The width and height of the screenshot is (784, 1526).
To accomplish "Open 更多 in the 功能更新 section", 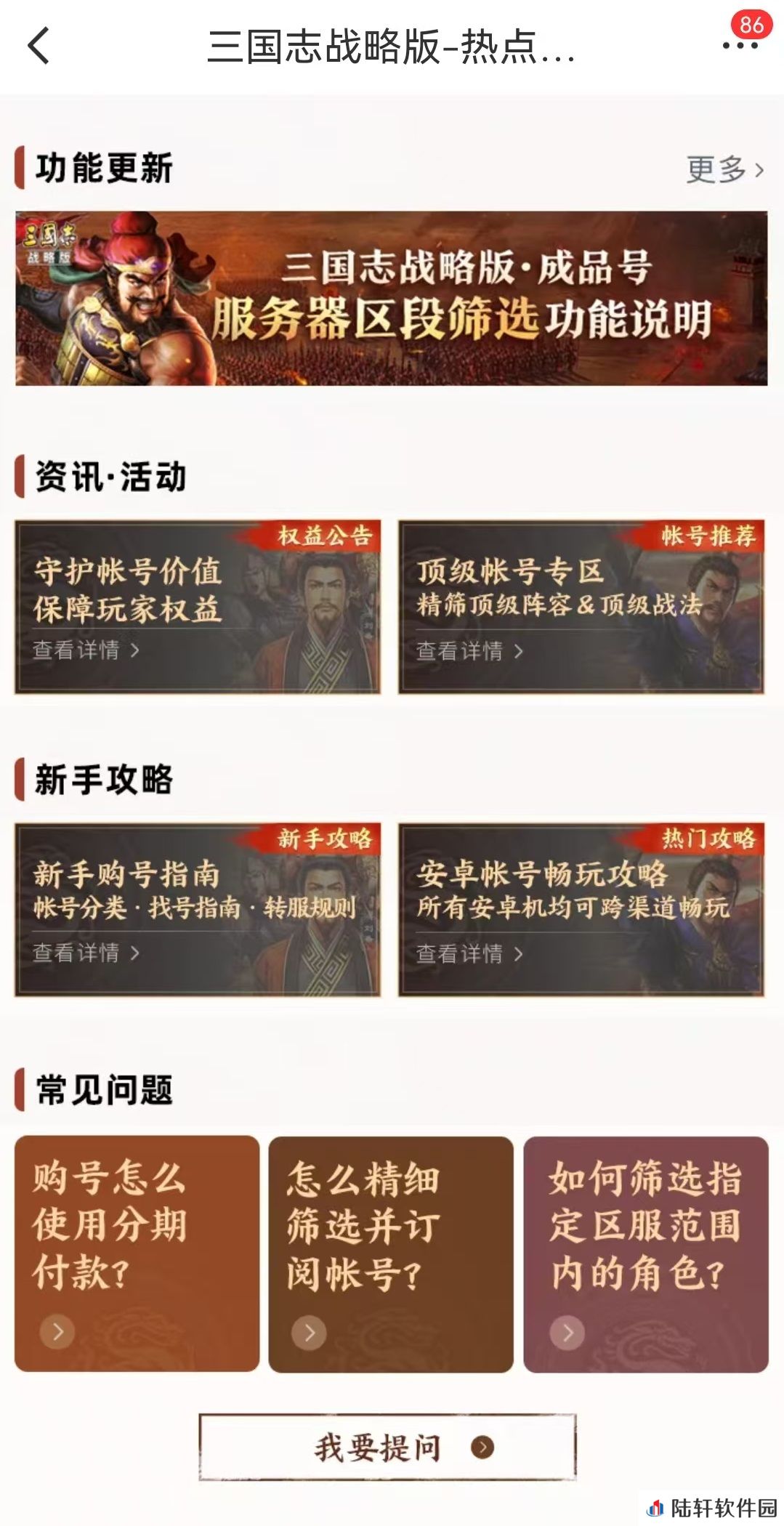I will [724, 169].
